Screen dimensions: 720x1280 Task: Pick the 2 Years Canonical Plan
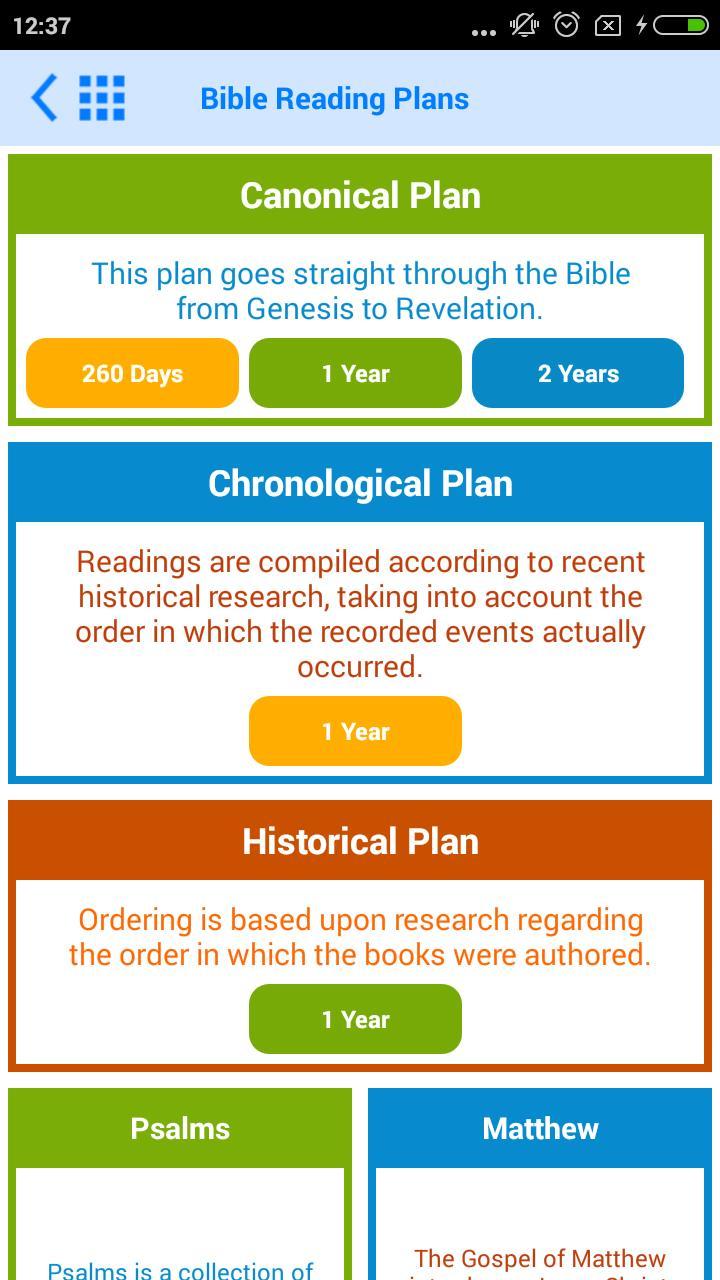578,373
